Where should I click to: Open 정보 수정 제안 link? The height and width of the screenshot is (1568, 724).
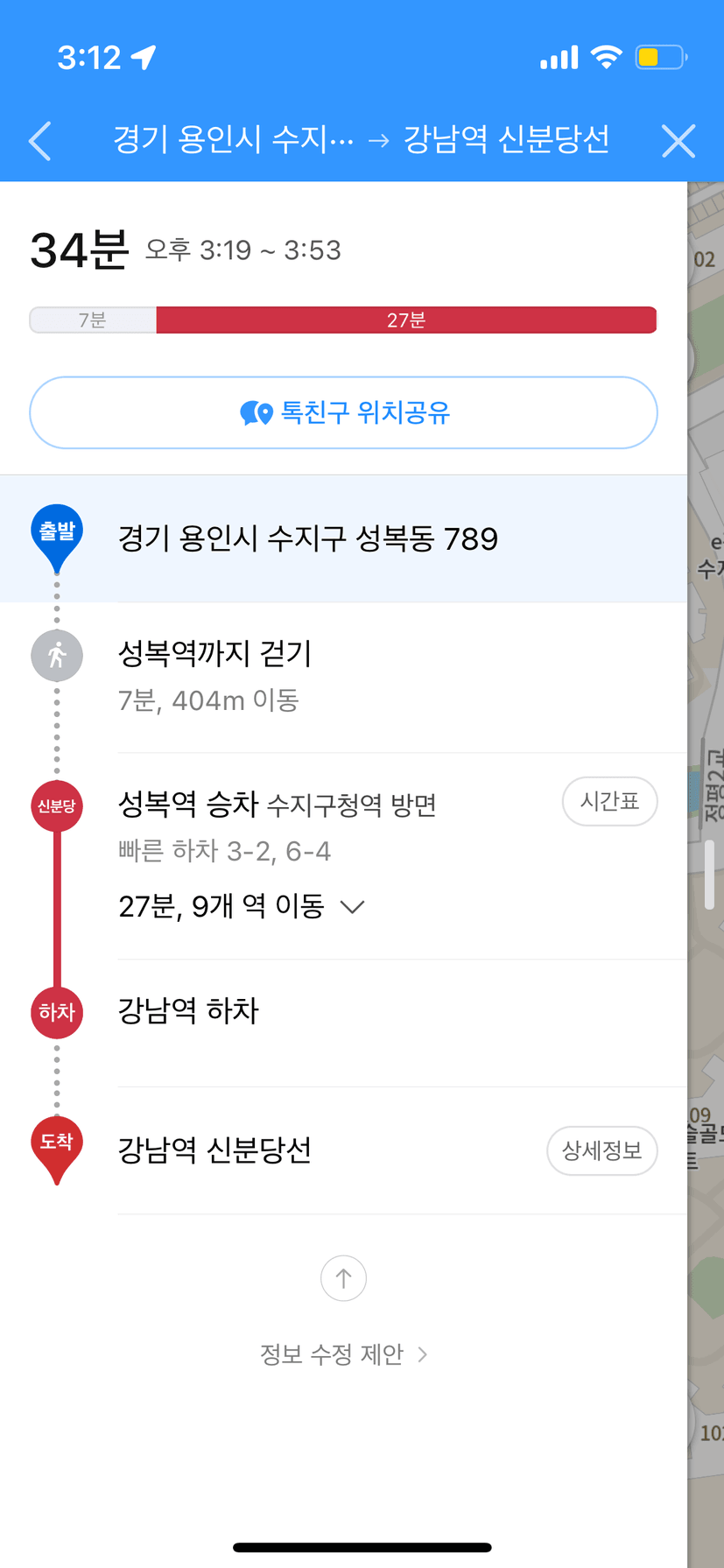(343, 1354)
